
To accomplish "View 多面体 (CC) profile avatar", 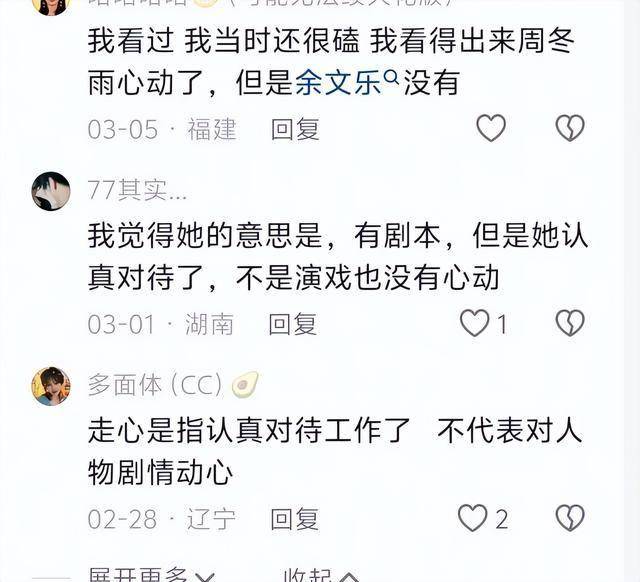I will 51,386.
